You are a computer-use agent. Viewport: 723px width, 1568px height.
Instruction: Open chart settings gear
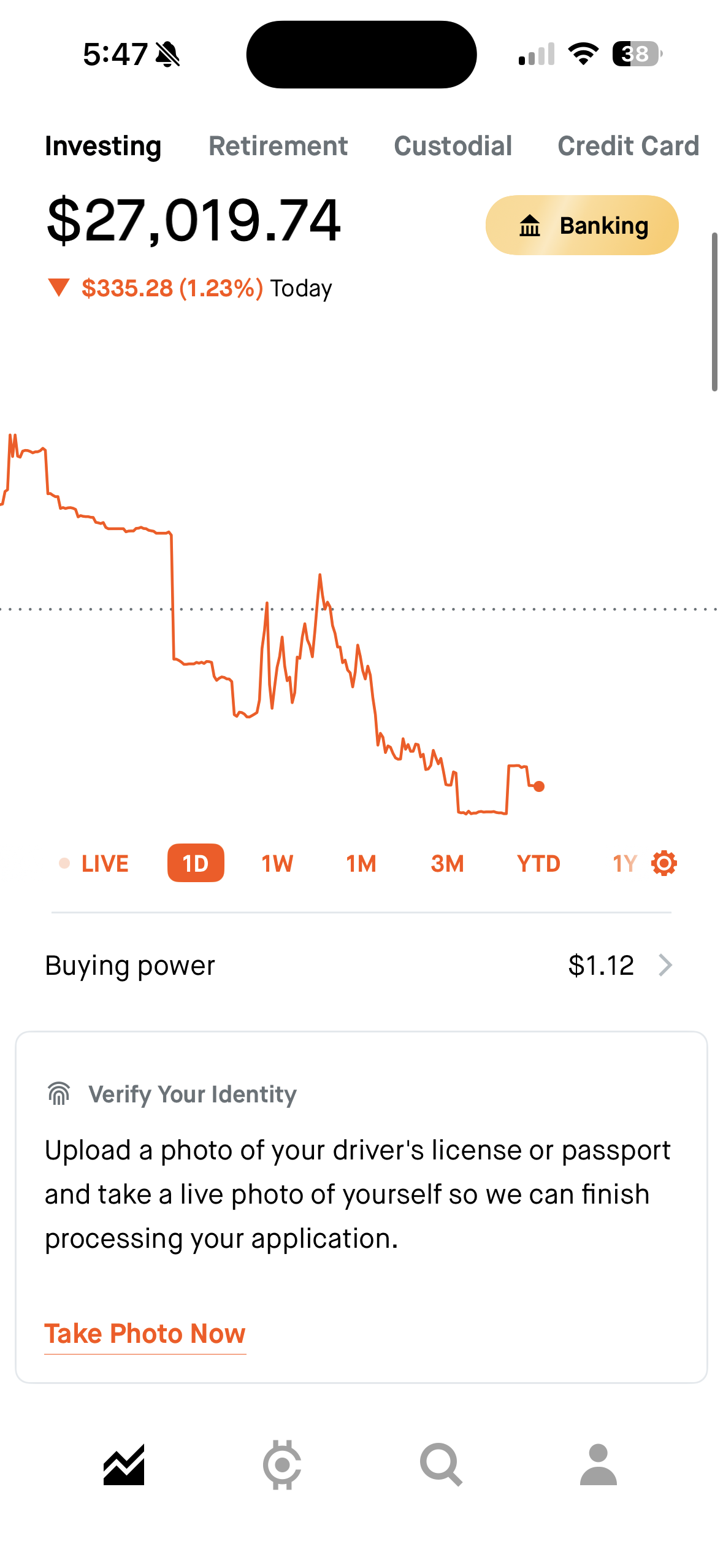[x=664, y=864]
